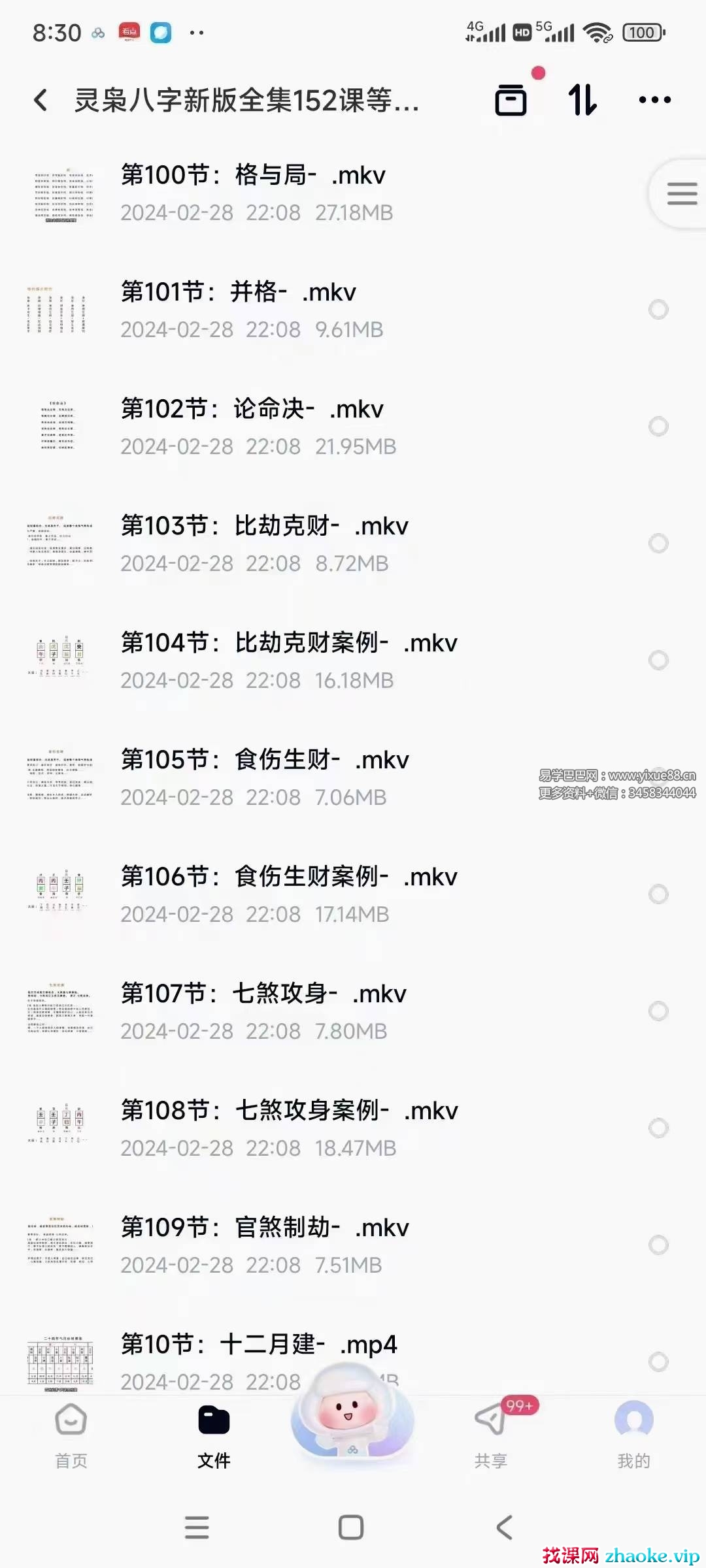
Task: Open file 第104节：比劫克财案例
Action: coord(288,661)
